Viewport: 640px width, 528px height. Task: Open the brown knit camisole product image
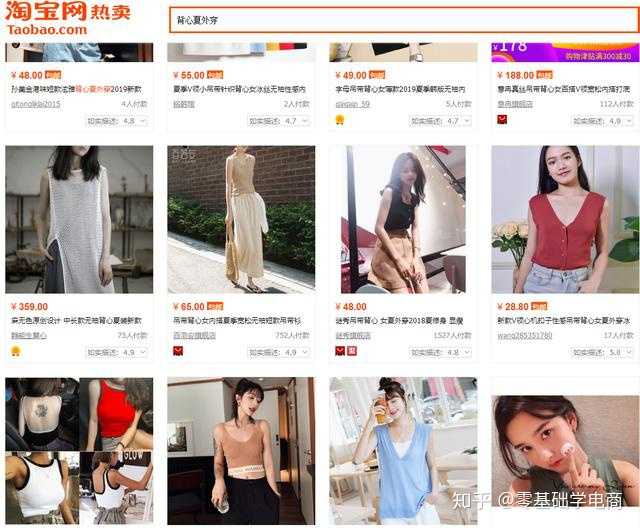241,450
